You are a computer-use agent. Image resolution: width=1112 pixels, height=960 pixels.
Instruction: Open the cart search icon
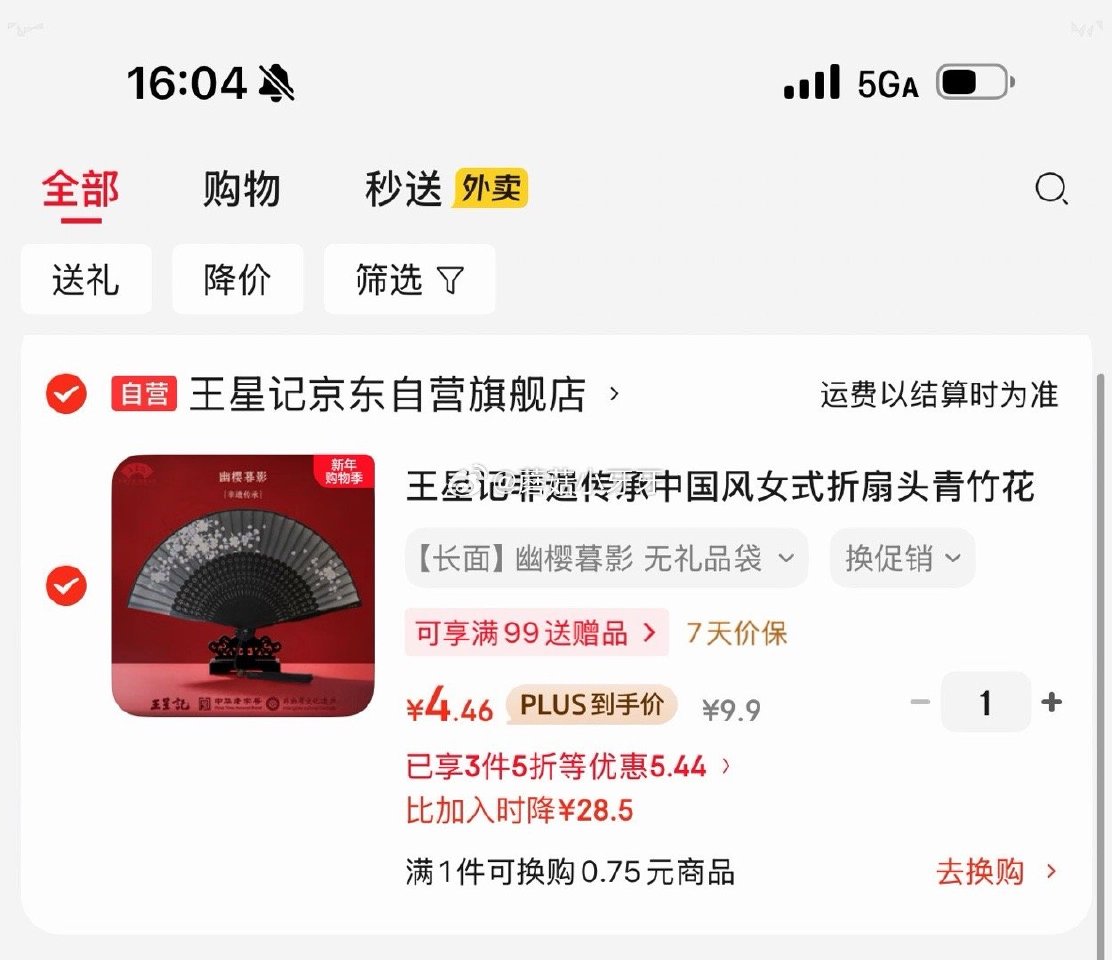coord(1050,189)
